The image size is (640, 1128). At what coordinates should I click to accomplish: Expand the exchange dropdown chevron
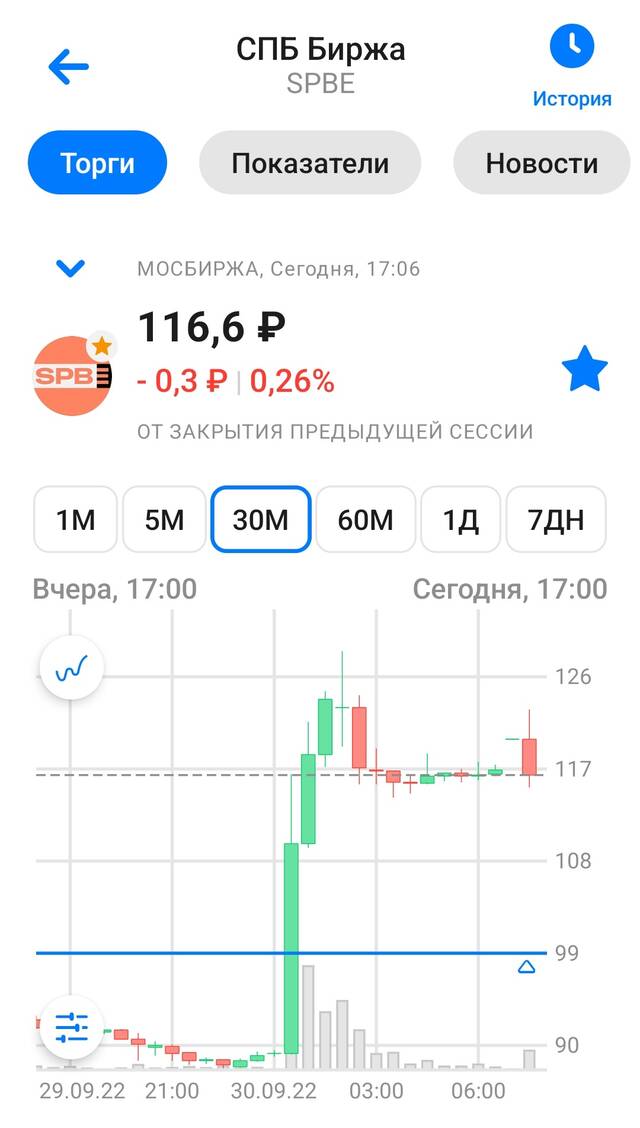(71, 269)
